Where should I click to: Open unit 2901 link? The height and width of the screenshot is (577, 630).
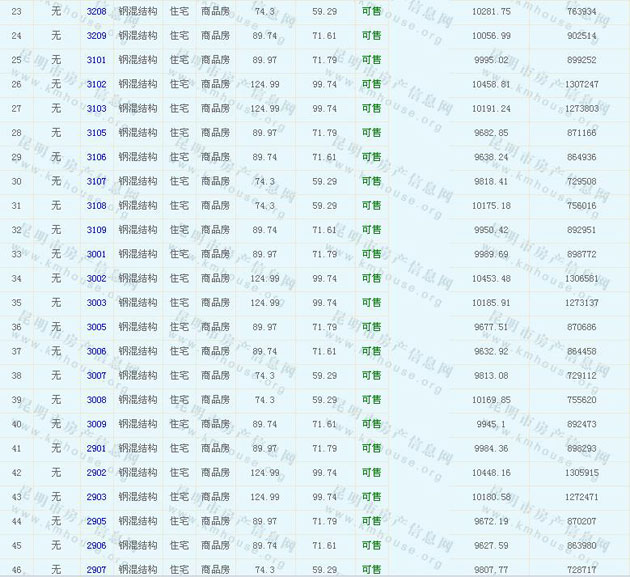96,448
